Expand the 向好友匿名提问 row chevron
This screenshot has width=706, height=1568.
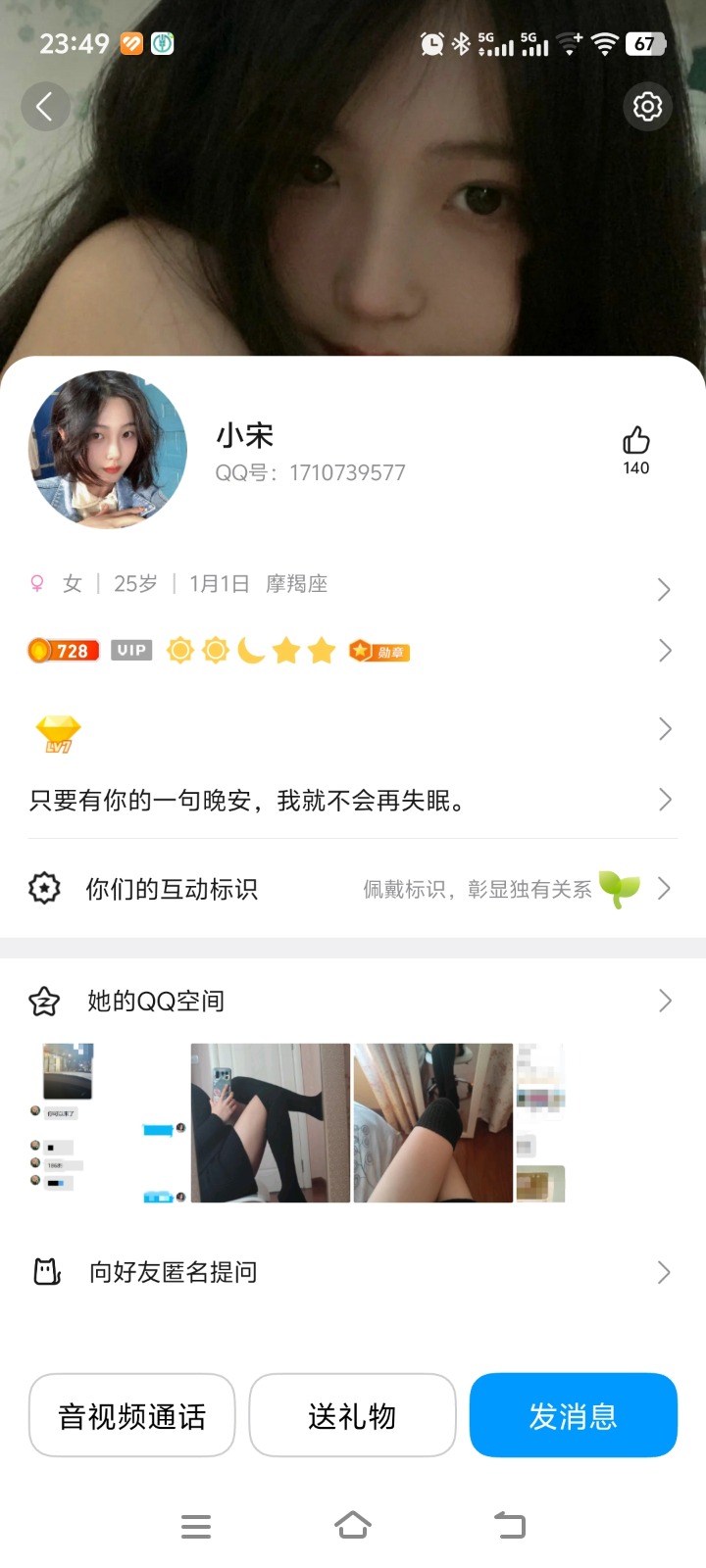(665, 1272)
